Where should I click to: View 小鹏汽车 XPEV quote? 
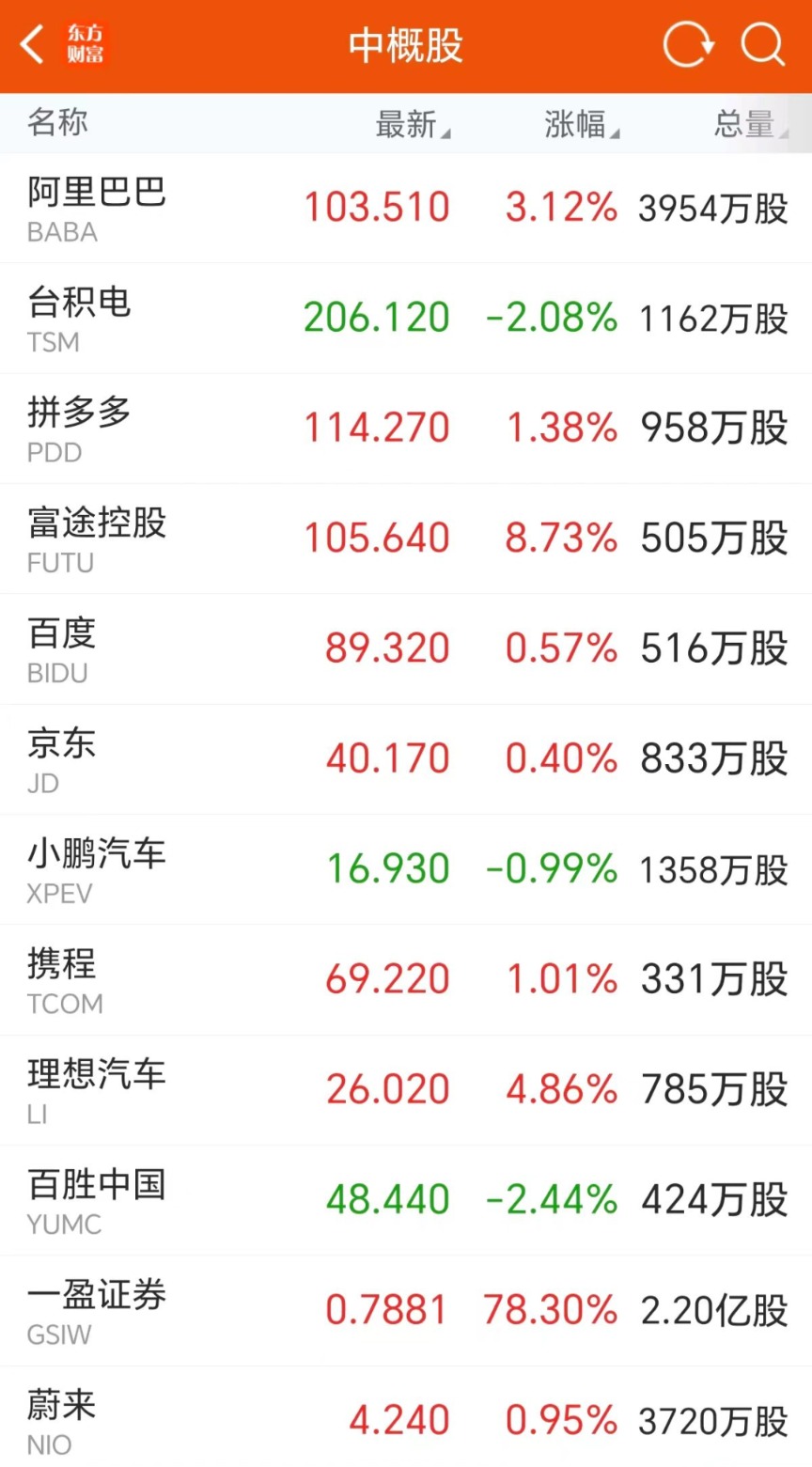click(x=406, y=868)
